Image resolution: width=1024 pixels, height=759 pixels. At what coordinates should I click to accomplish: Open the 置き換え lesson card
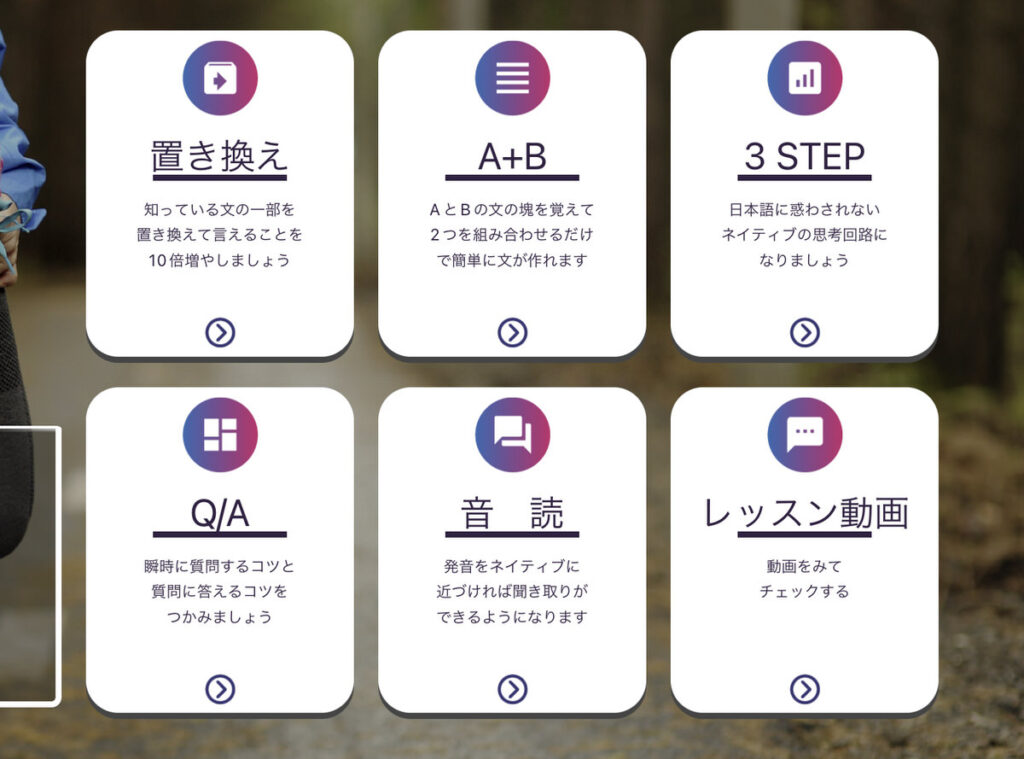point(220,332)
